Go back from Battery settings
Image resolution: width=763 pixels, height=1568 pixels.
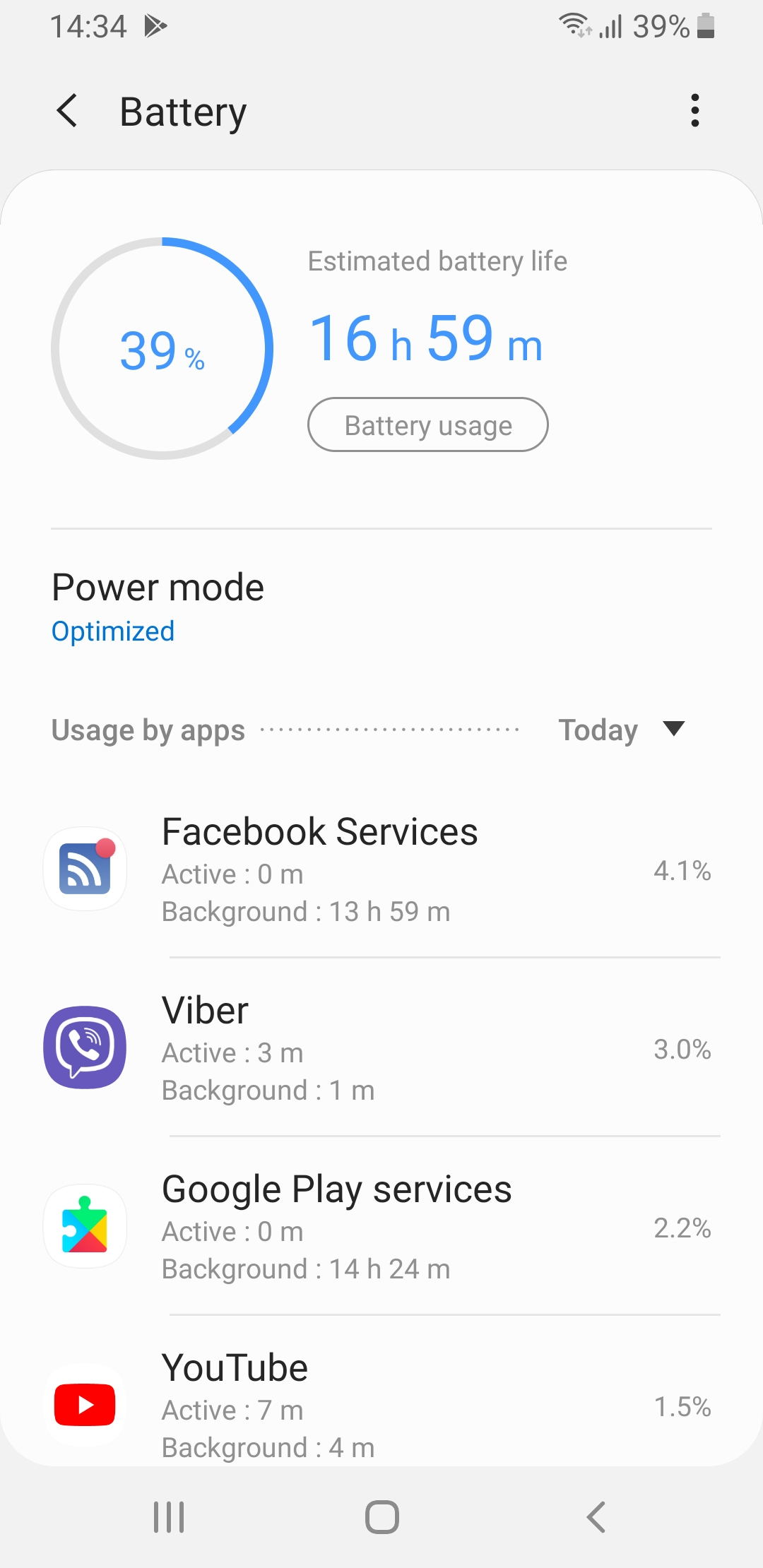point(67,111)
